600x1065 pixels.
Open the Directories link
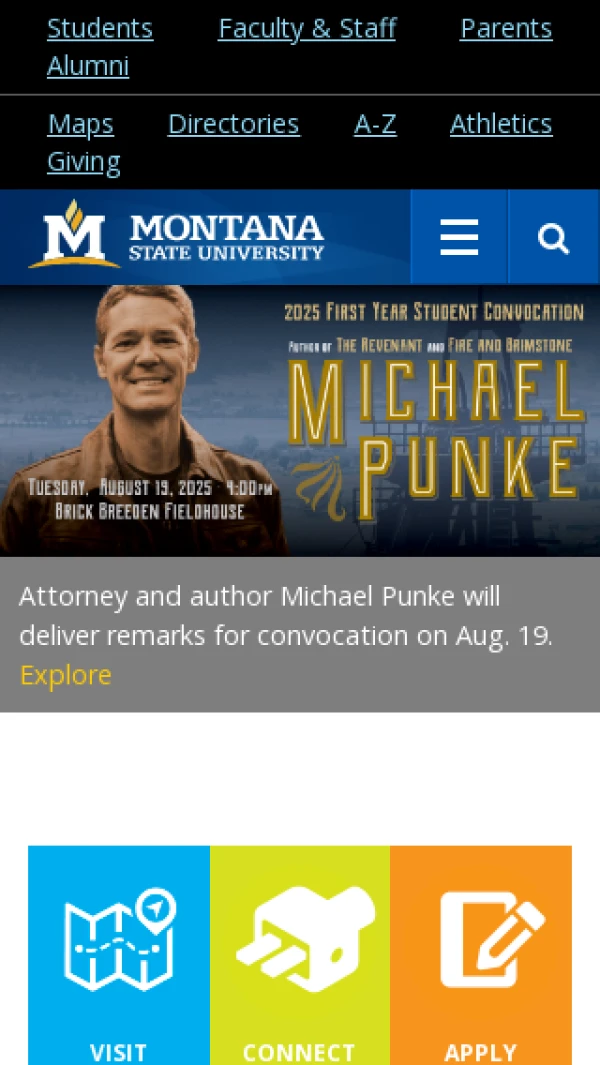233,124
